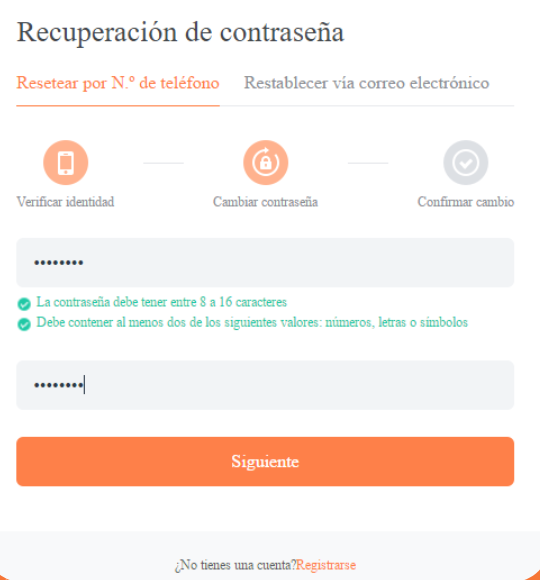The image size is (540, 580).
Task: Open the Registrarse link
Action: click(326, 565)
